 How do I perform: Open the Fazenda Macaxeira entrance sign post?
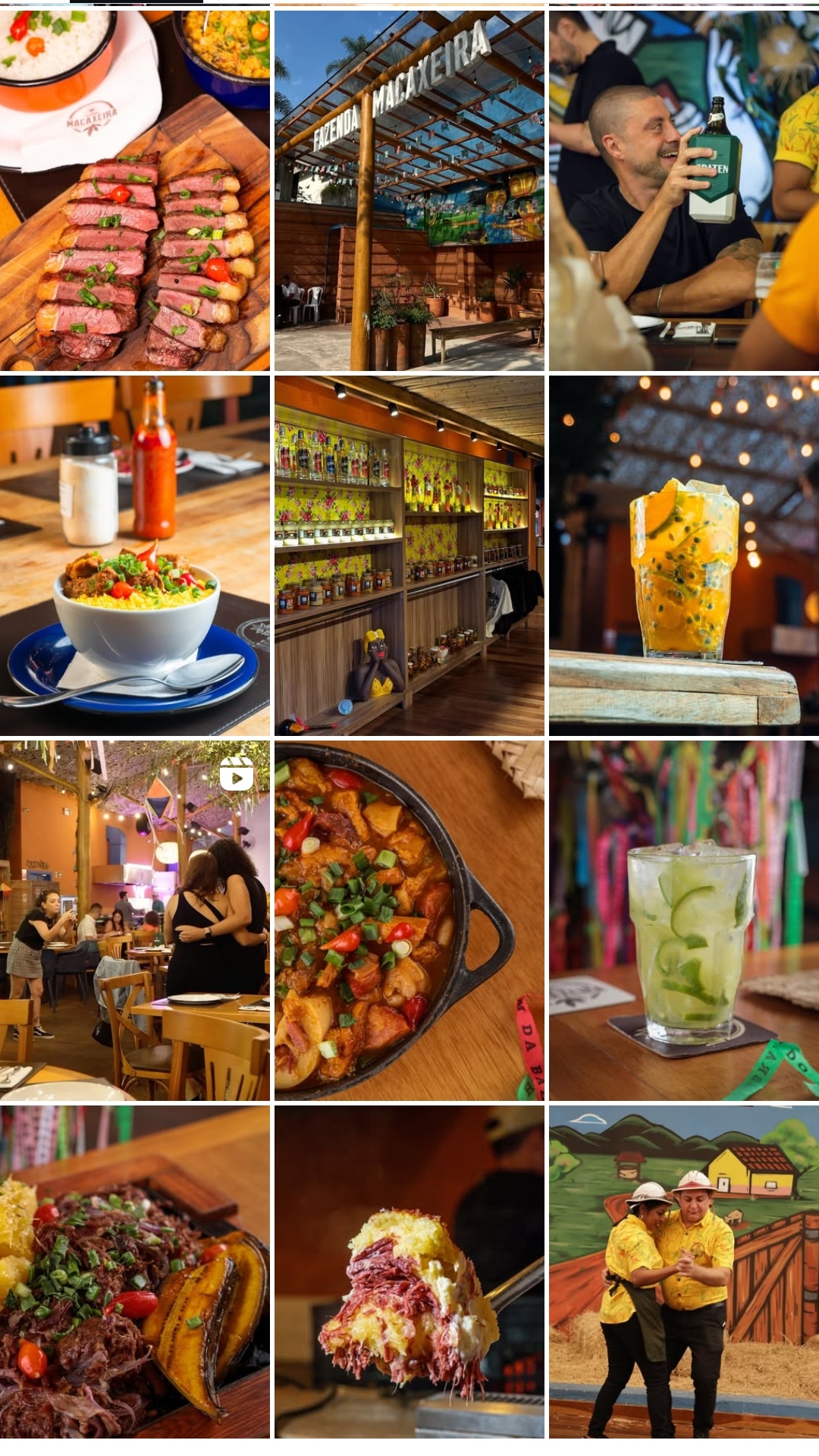pos(409,190)
